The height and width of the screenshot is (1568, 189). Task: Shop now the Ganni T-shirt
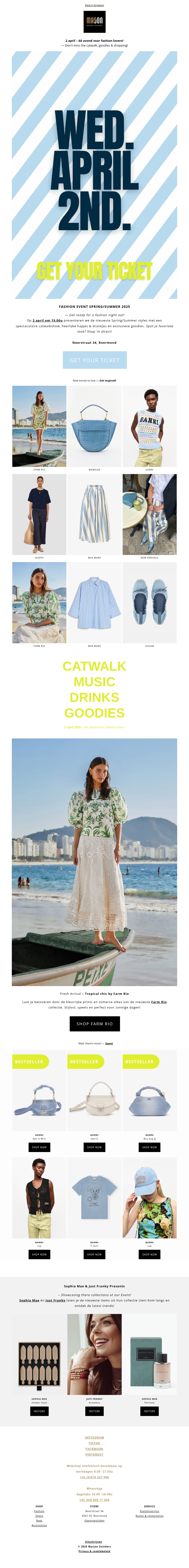[94, 1254]
